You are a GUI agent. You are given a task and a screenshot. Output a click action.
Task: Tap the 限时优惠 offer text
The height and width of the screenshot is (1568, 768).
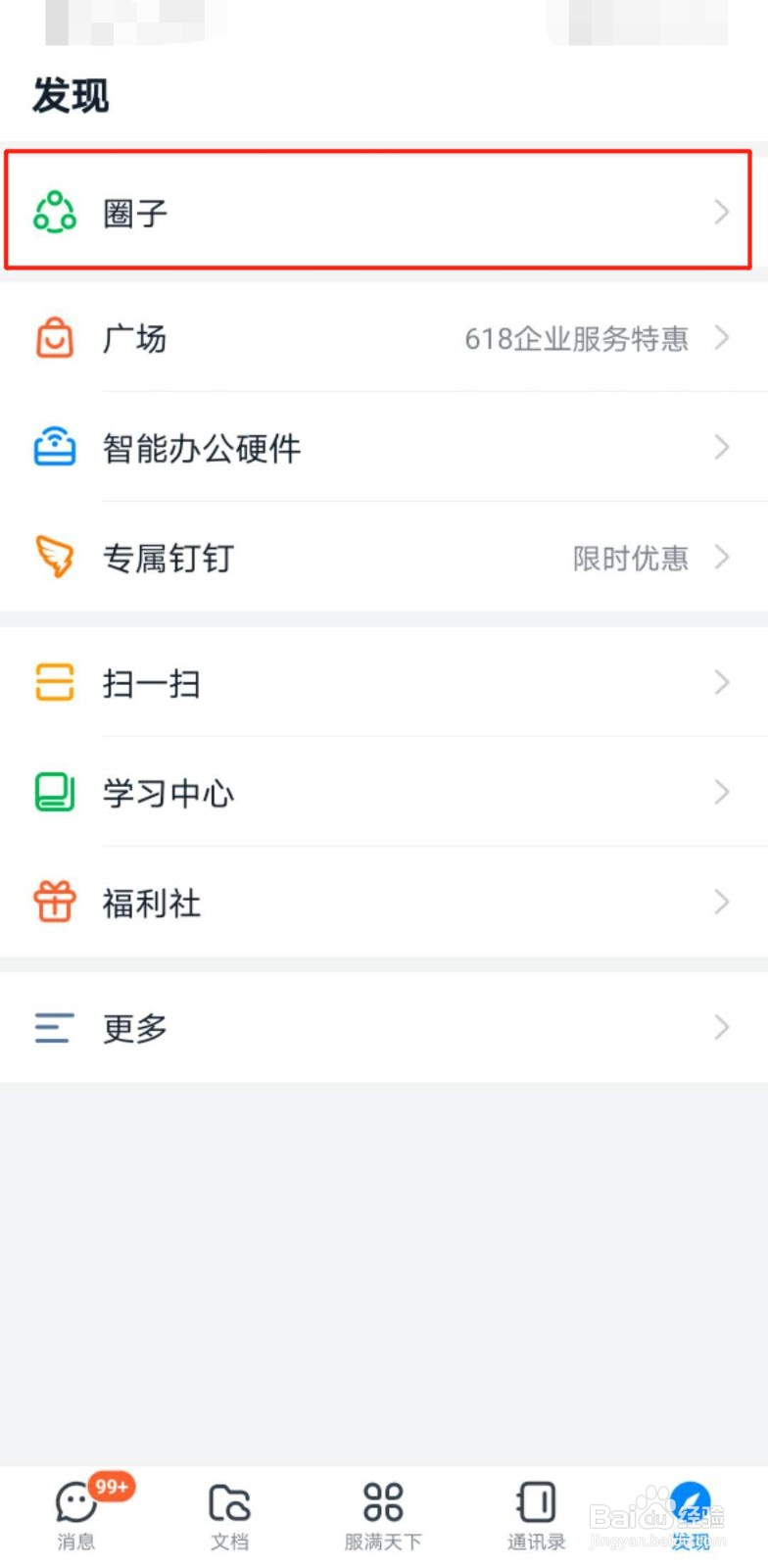click(x=631, y=558)
